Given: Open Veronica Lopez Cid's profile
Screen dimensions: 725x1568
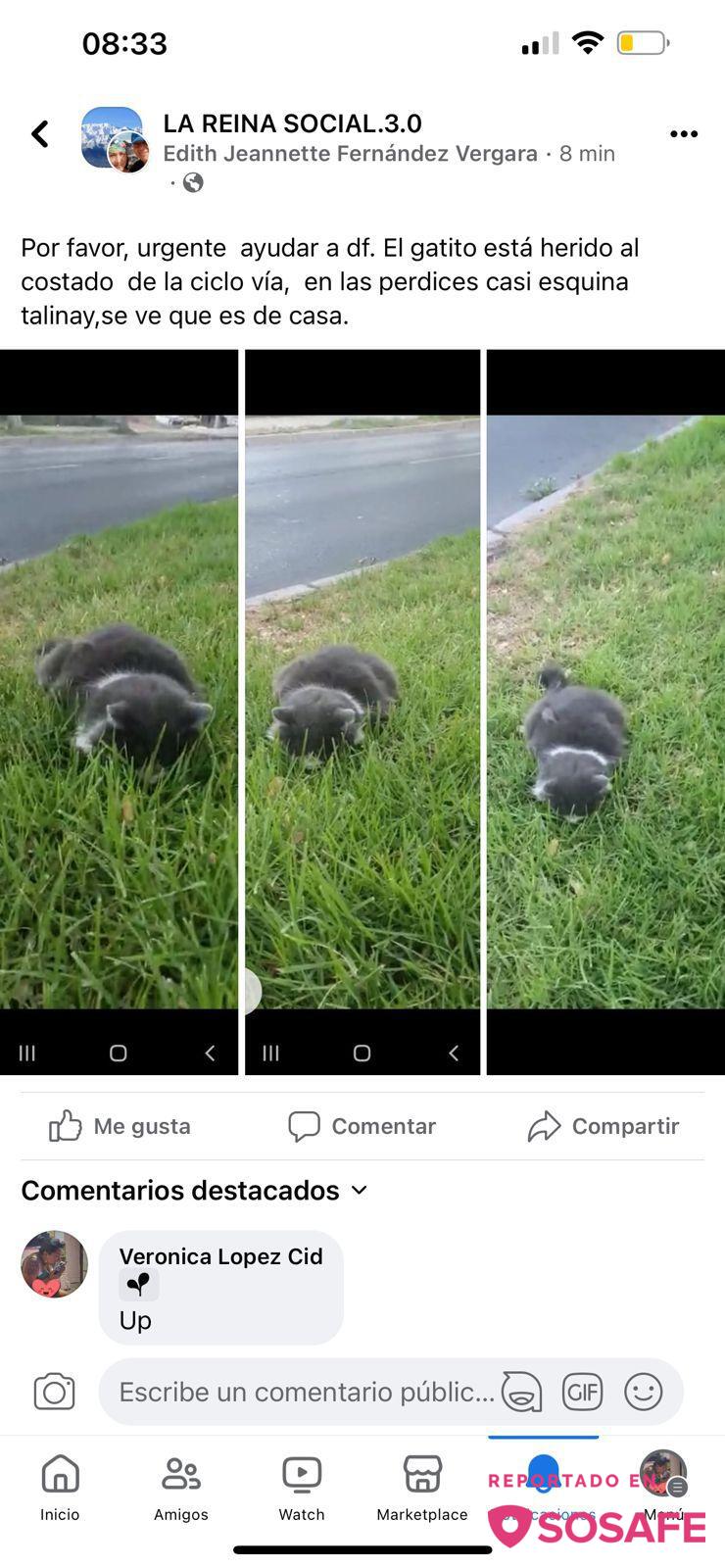Looking at the screenshot, I should [x=220, y=1256].
